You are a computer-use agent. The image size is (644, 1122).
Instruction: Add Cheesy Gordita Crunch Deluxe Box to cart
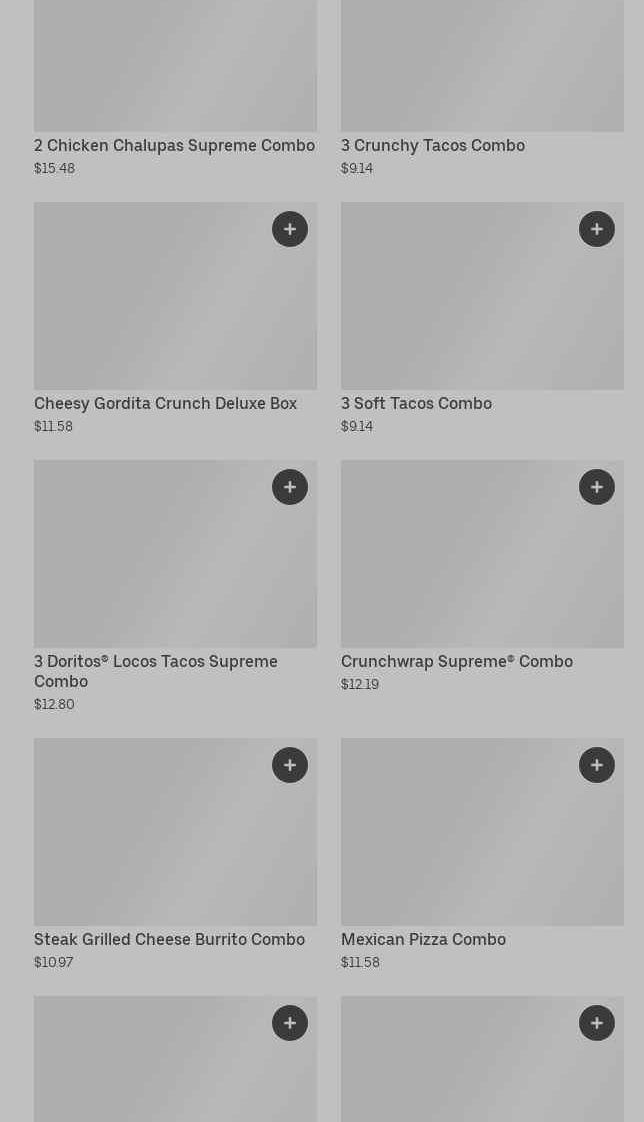(290, 229)
